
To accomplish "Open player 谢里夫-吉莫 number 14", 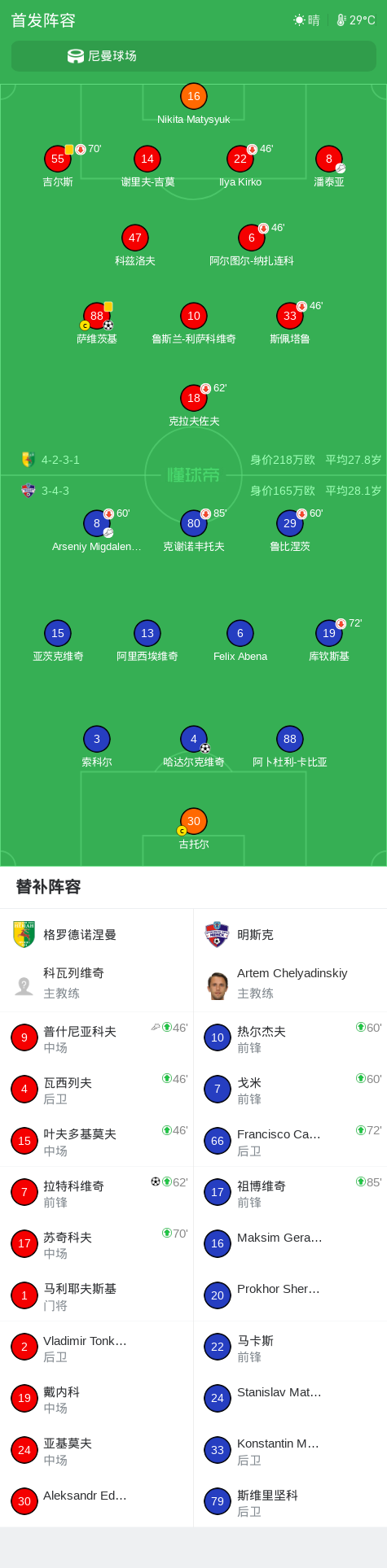I will (147, 167).
